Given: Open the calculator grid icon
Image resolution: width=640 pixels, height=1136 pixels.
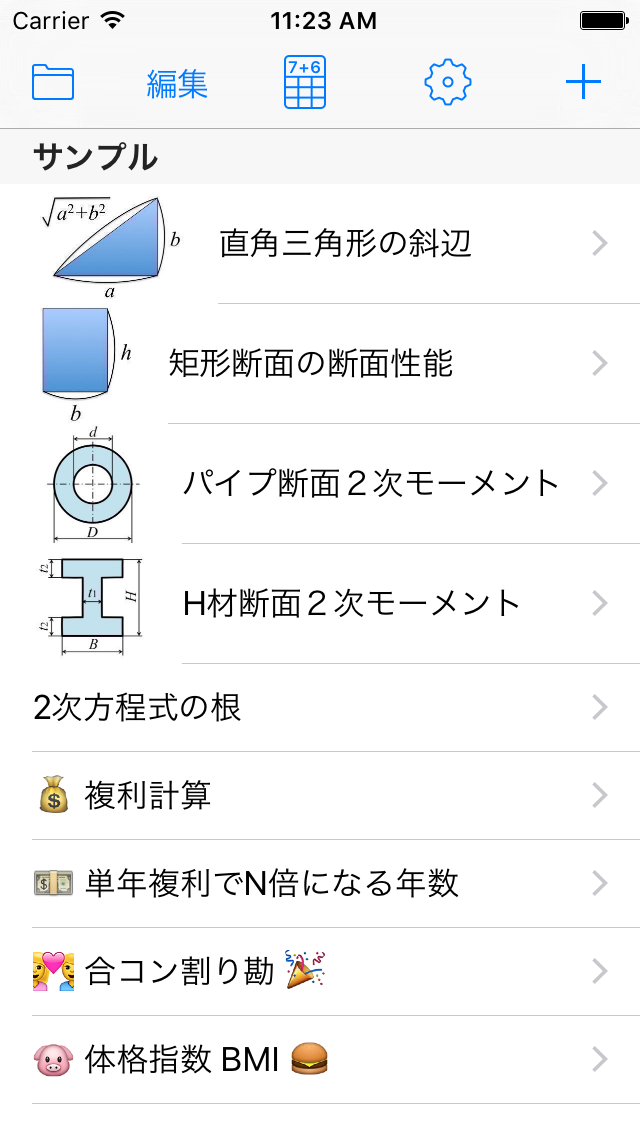Looking at the screenshot, I should 305,82.
